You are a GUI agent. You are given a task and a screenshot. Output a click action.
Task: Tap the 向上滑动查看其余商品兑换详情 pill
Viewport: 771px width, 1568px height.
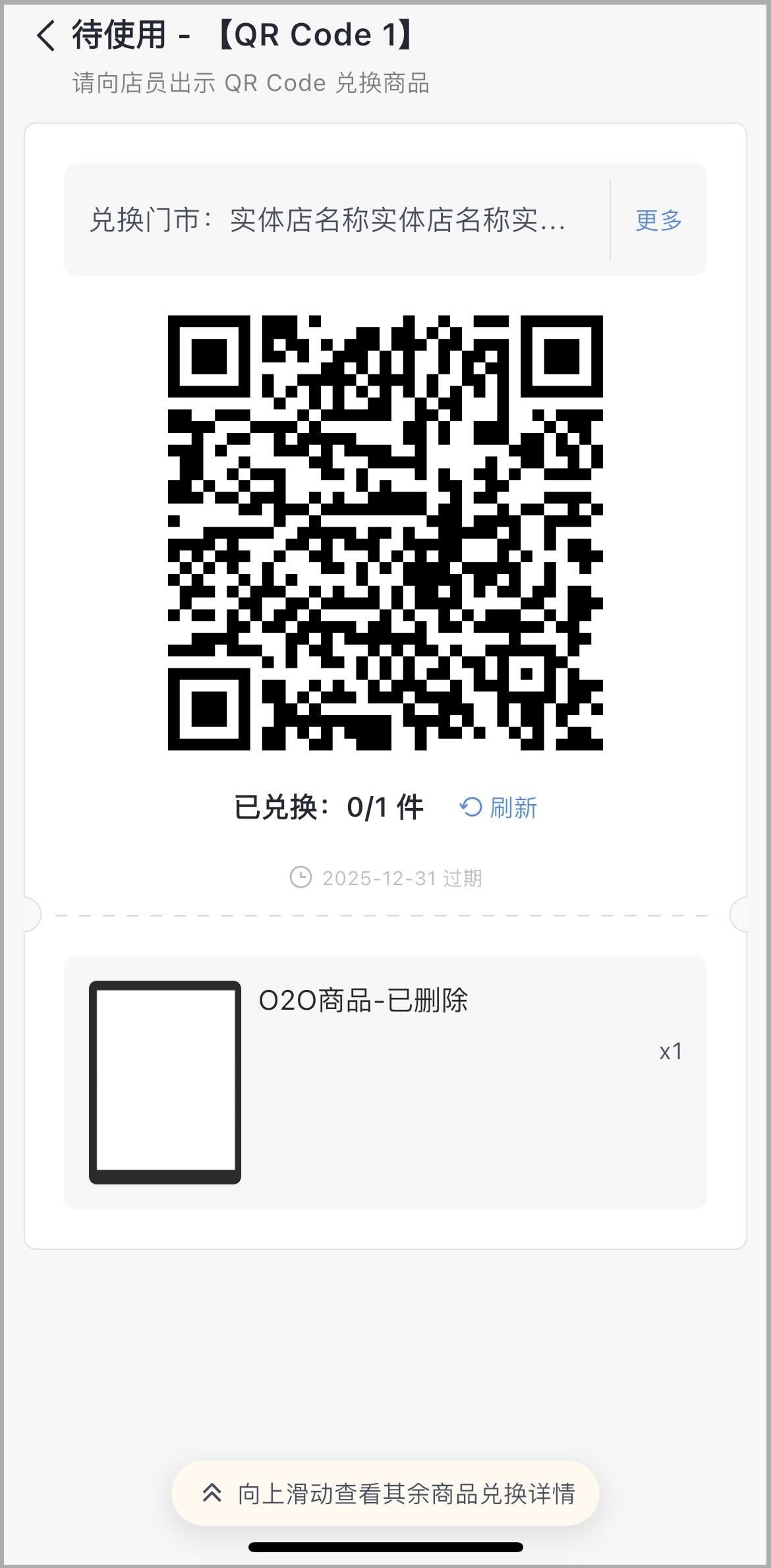tap(385, 1493)
